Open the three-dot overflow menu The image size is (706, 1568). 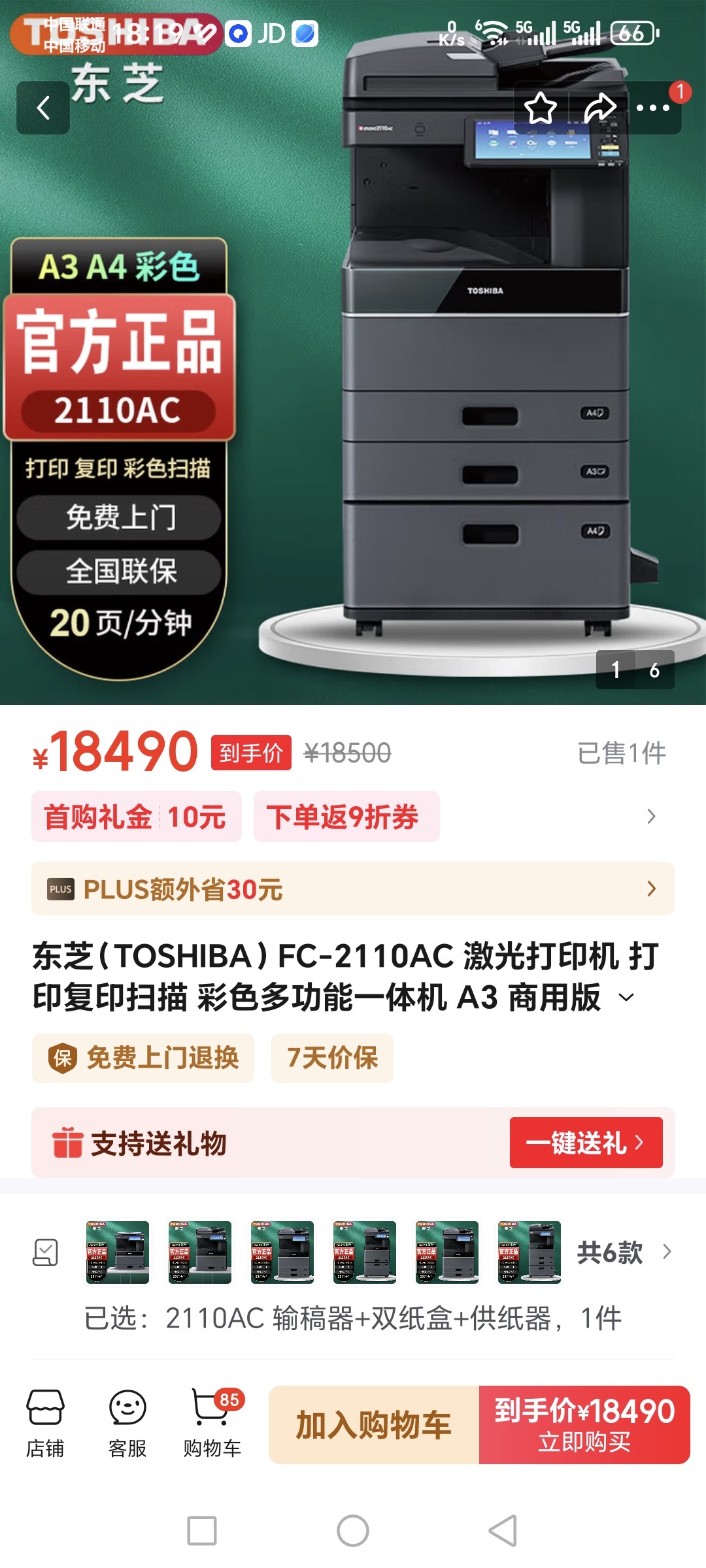coord(653,108)
